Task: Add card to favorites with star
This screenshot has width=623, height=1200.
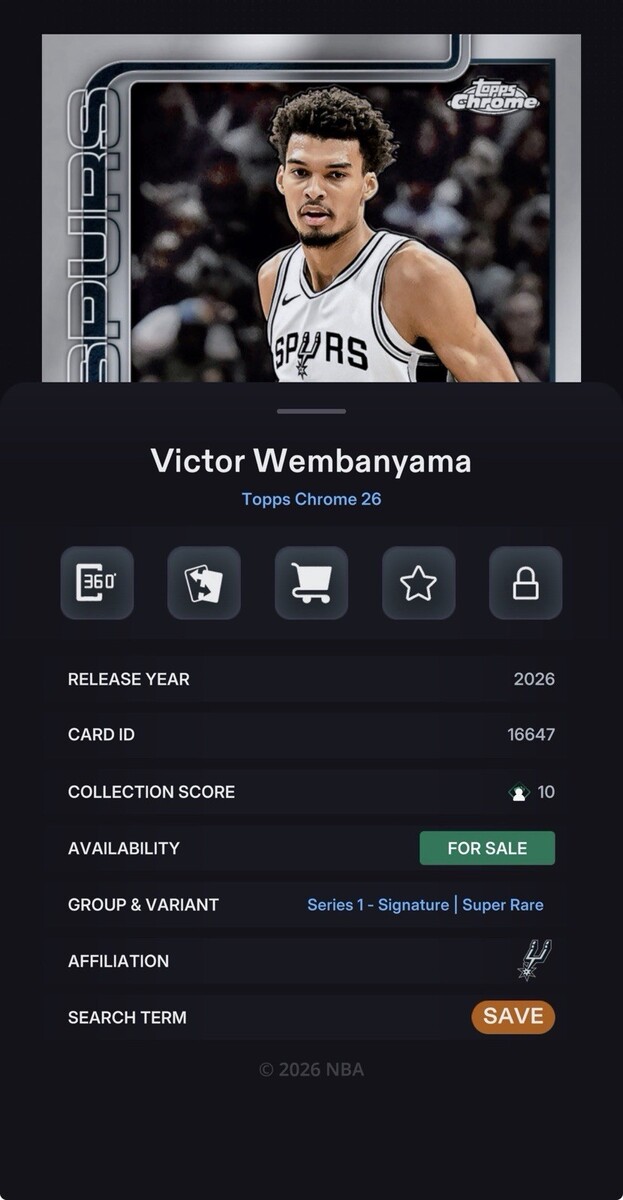Action: tap(418, 583)
